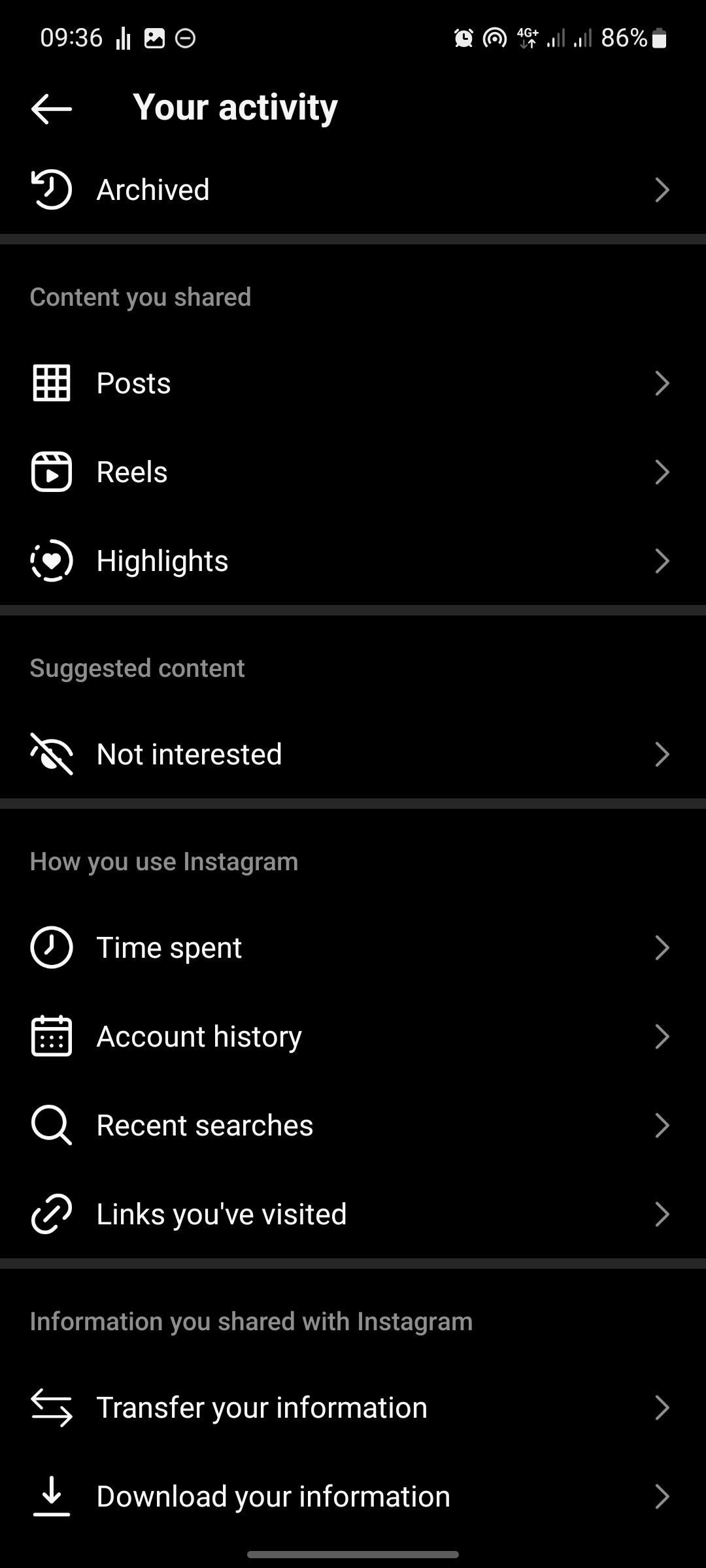Select the Download your information icon
Image resolution: width=706 pixels, height=1568 pixels.
point(50,1496)
